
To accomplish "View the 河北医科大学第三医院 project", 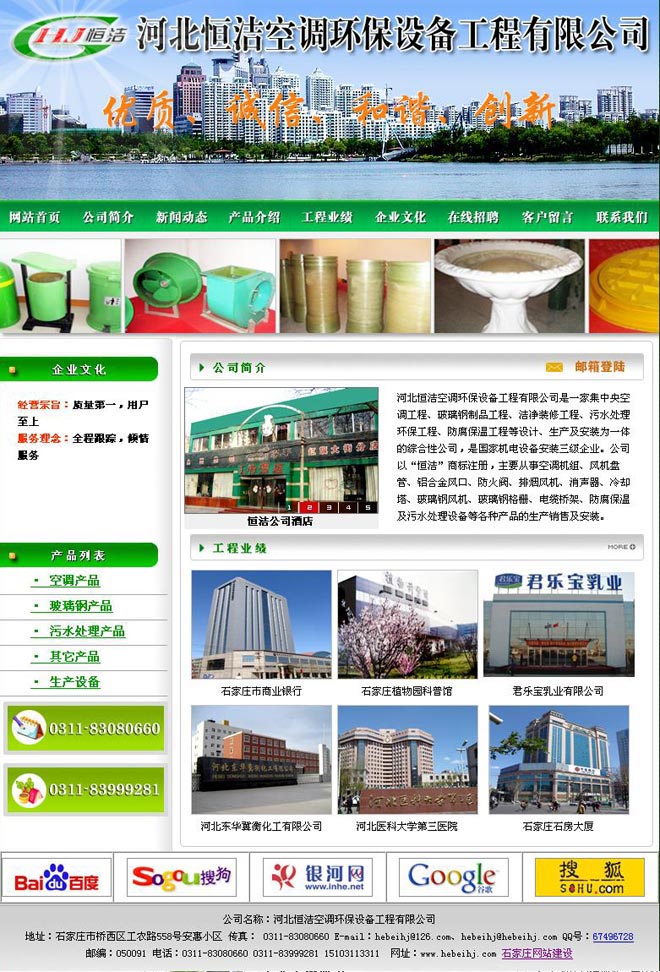I will coord(406,760).
